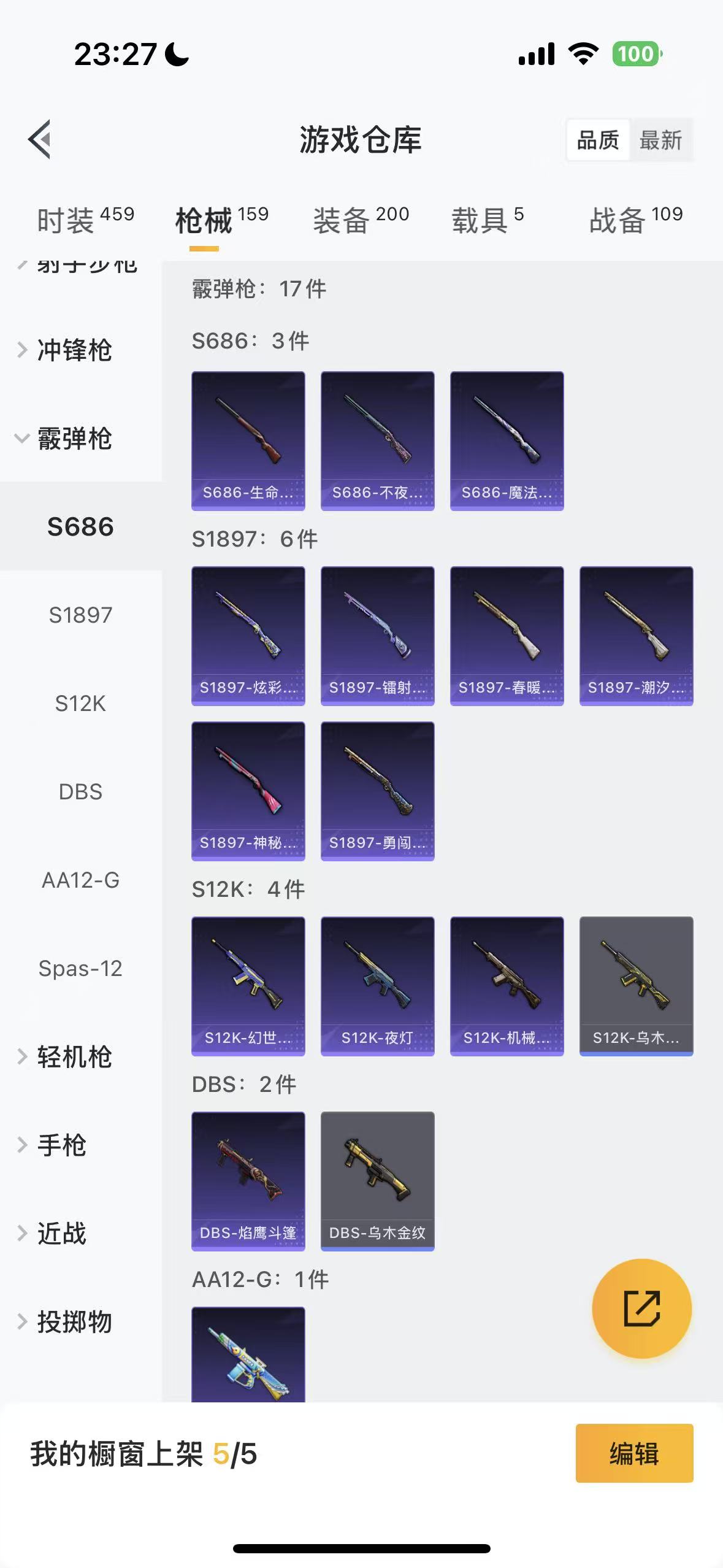Switch to the 装备 tab

point(361,220)
